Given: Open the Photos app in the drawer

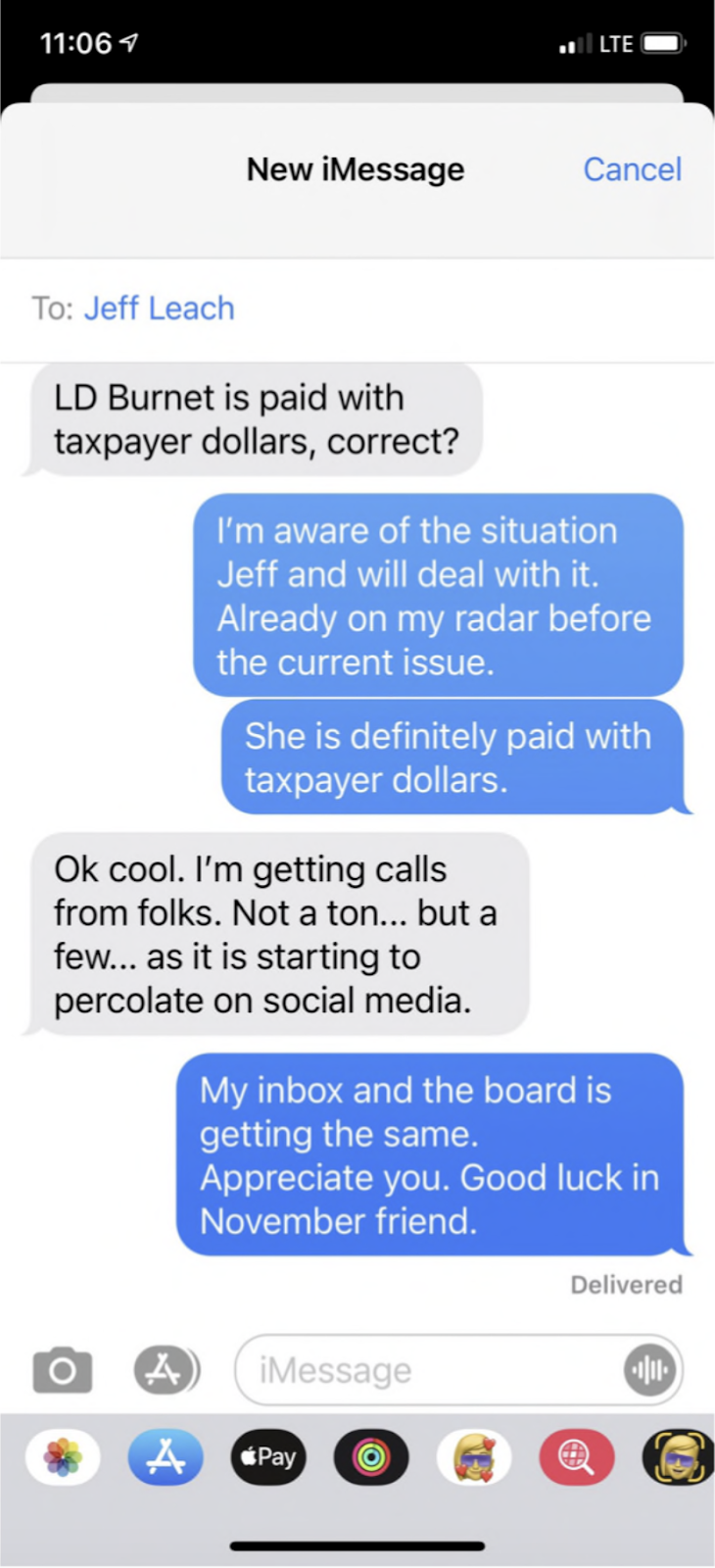Looking at the screenshot, I should pos(63,1457).
